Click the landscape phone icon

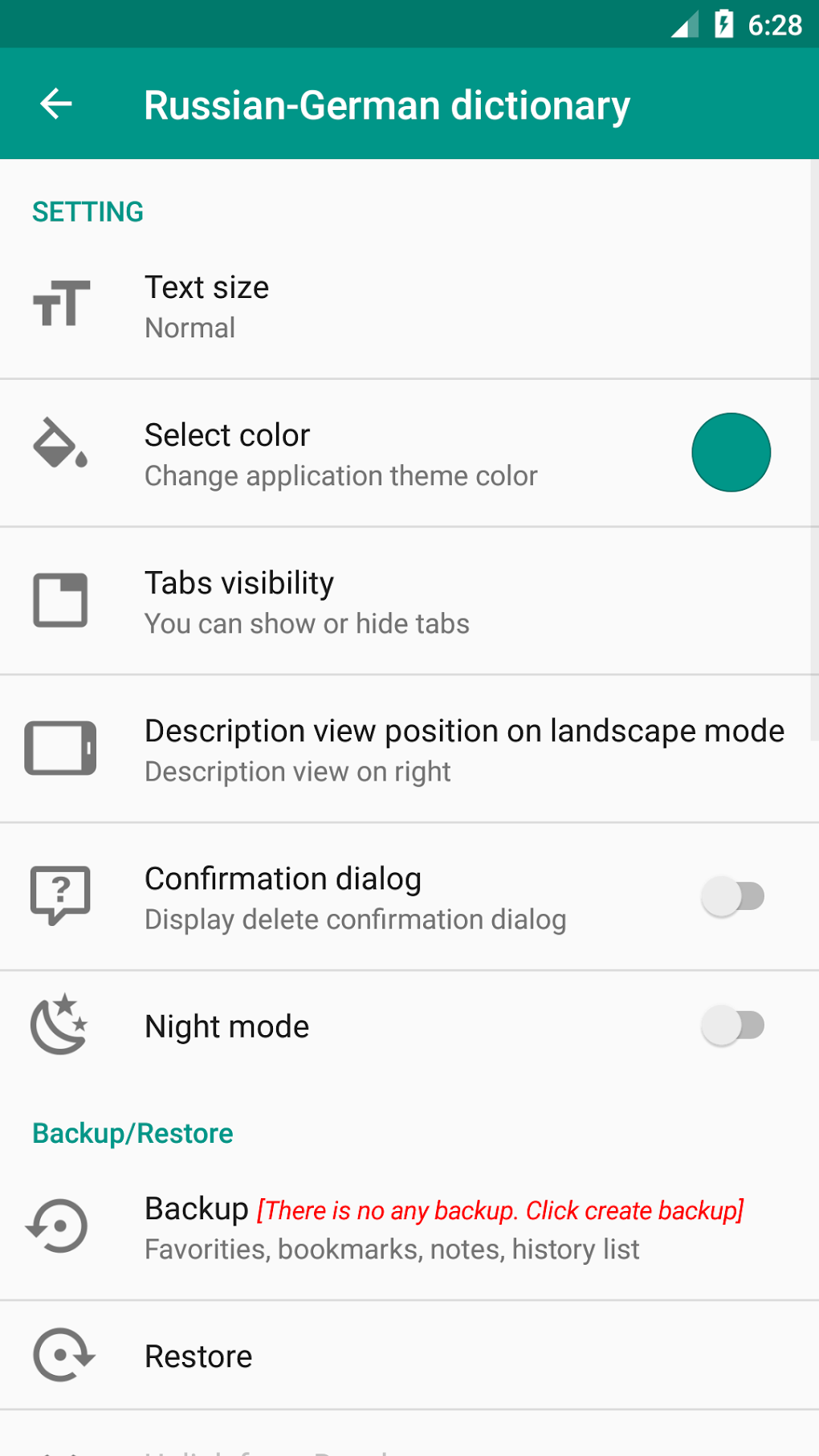(x=60, y=748)
